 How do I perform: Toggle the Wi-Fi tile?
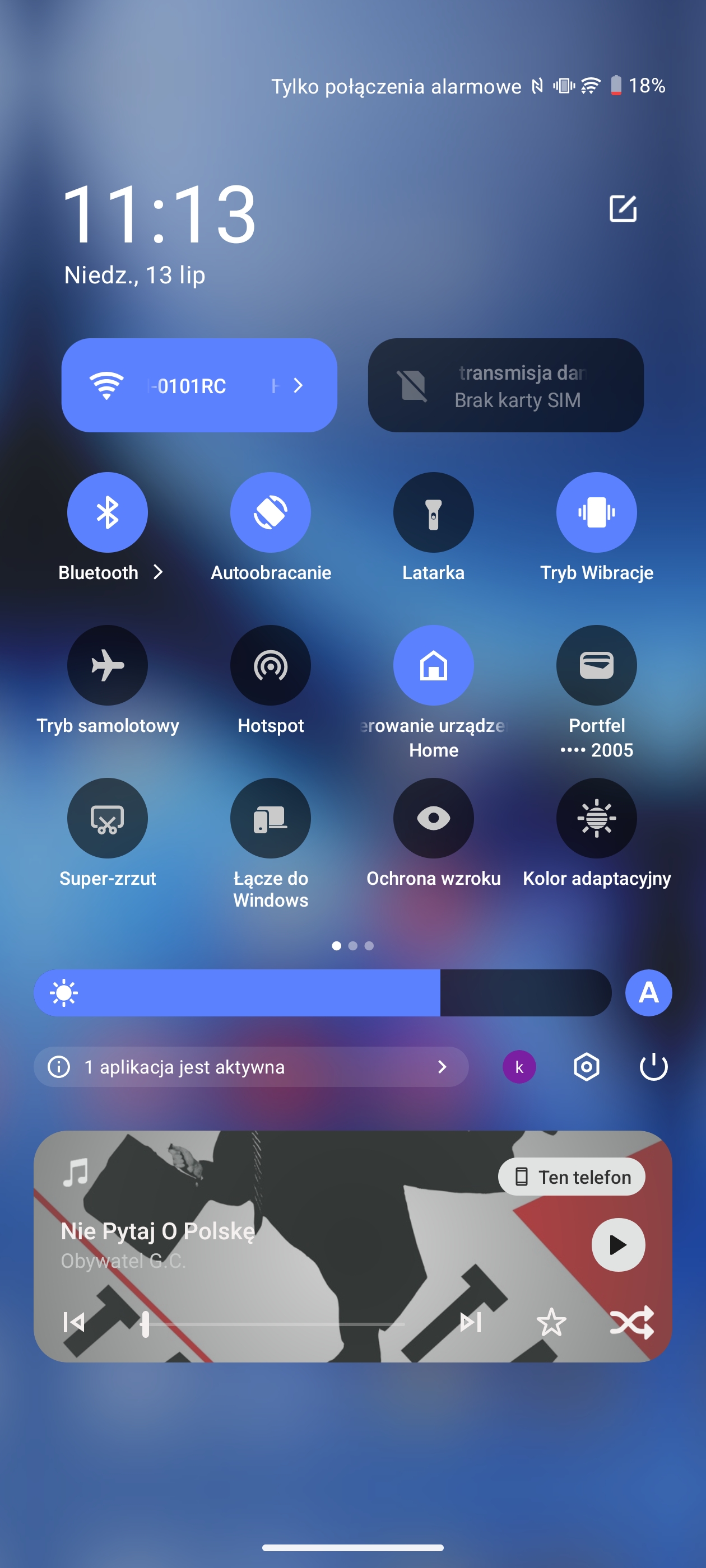click(x=199, y=385)
